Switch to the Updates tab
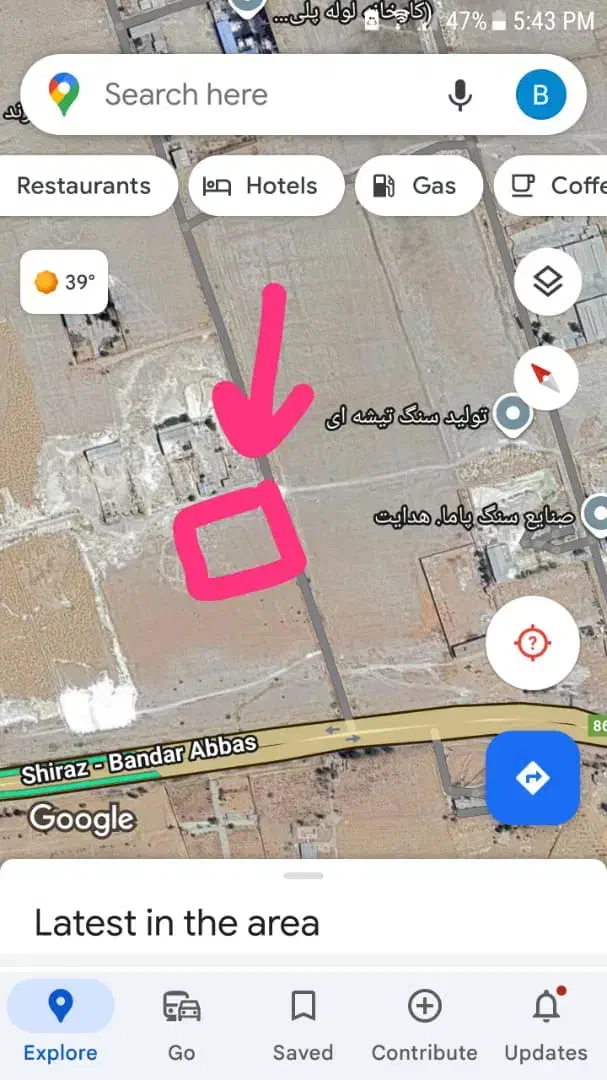The image size is (607, 1080). tap(546, 1021)
